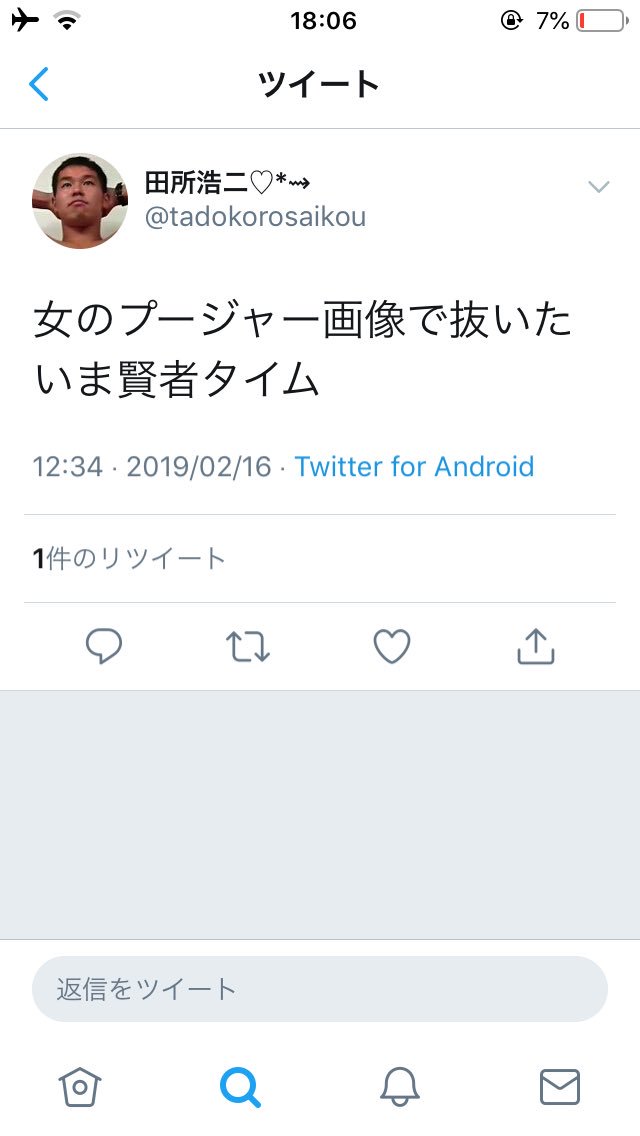Like this tweet with the heart
640x1136 pixels.
click(391, 647)
